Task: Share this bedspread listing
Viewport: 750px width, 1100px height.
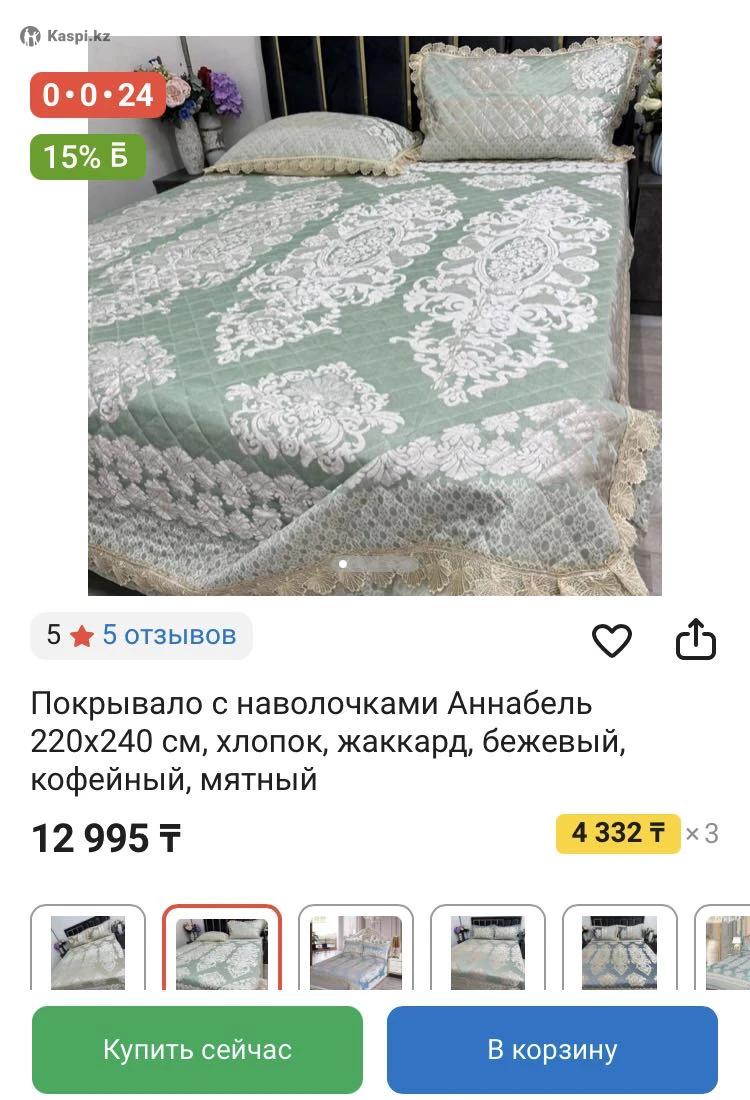Action: tap(696, 640)
